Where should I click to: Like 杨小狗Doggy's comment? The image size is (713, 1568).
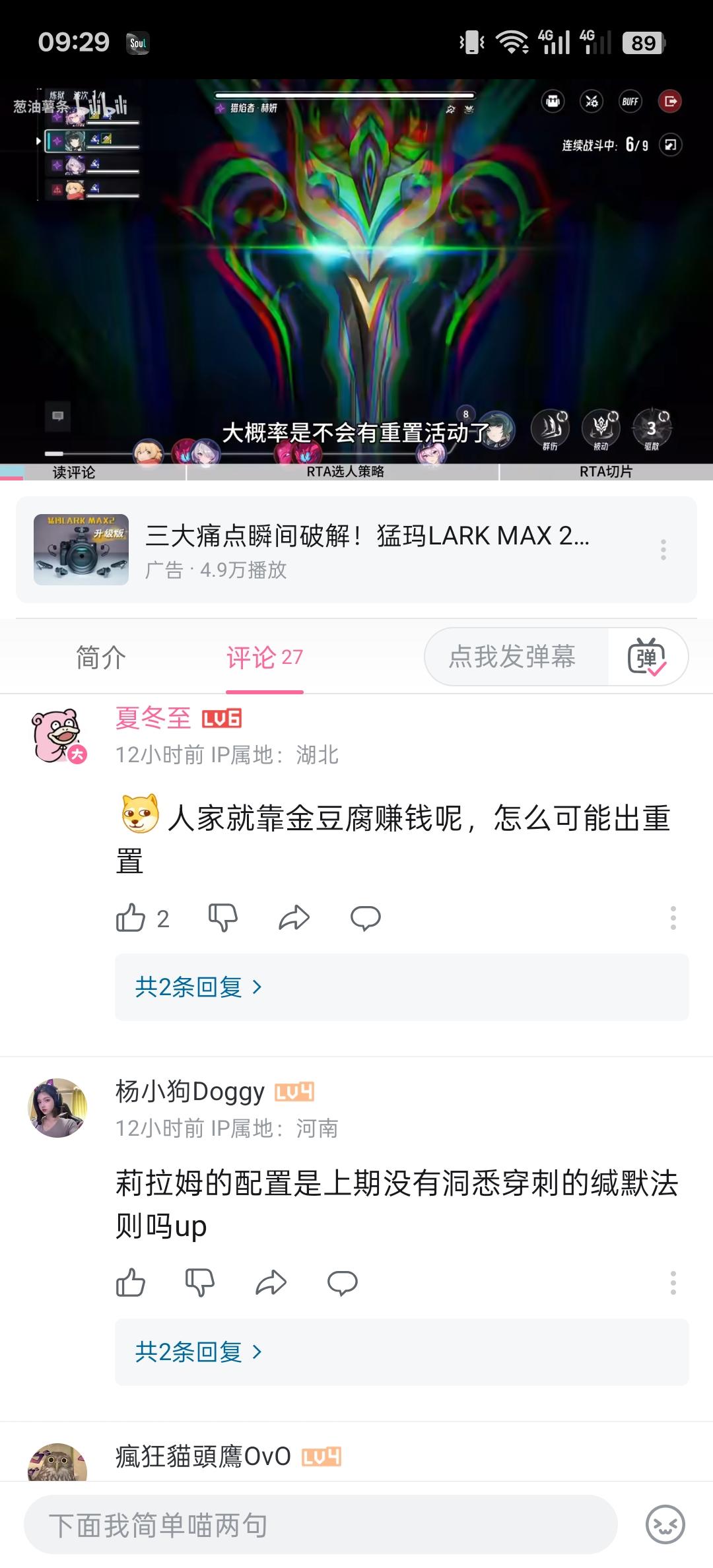[x=131, y=1283]
